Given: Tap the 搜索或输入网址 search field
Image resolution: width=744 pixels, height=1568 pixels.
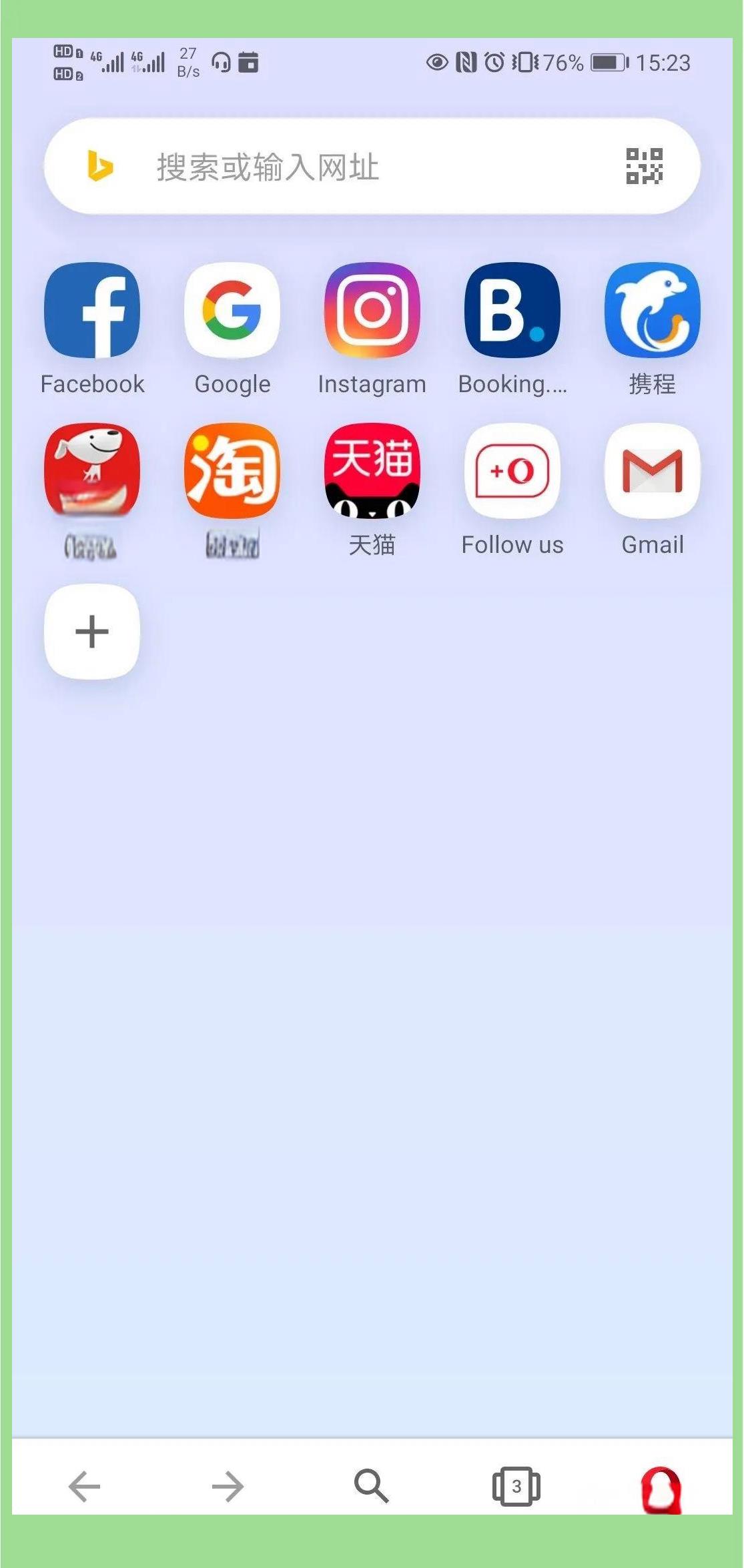Looking at the screenshot, I should [334, 168].
